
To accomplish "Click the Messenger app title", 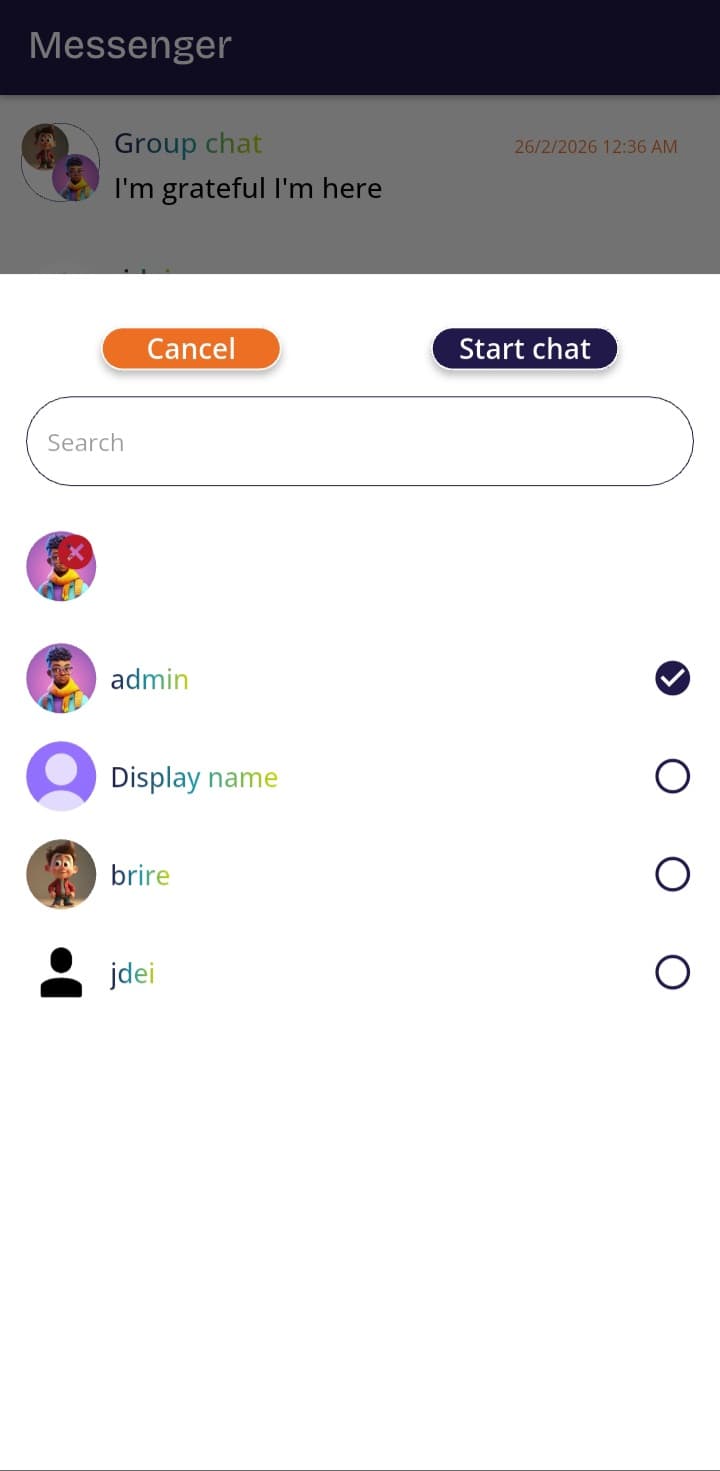I will pos(129,45).
